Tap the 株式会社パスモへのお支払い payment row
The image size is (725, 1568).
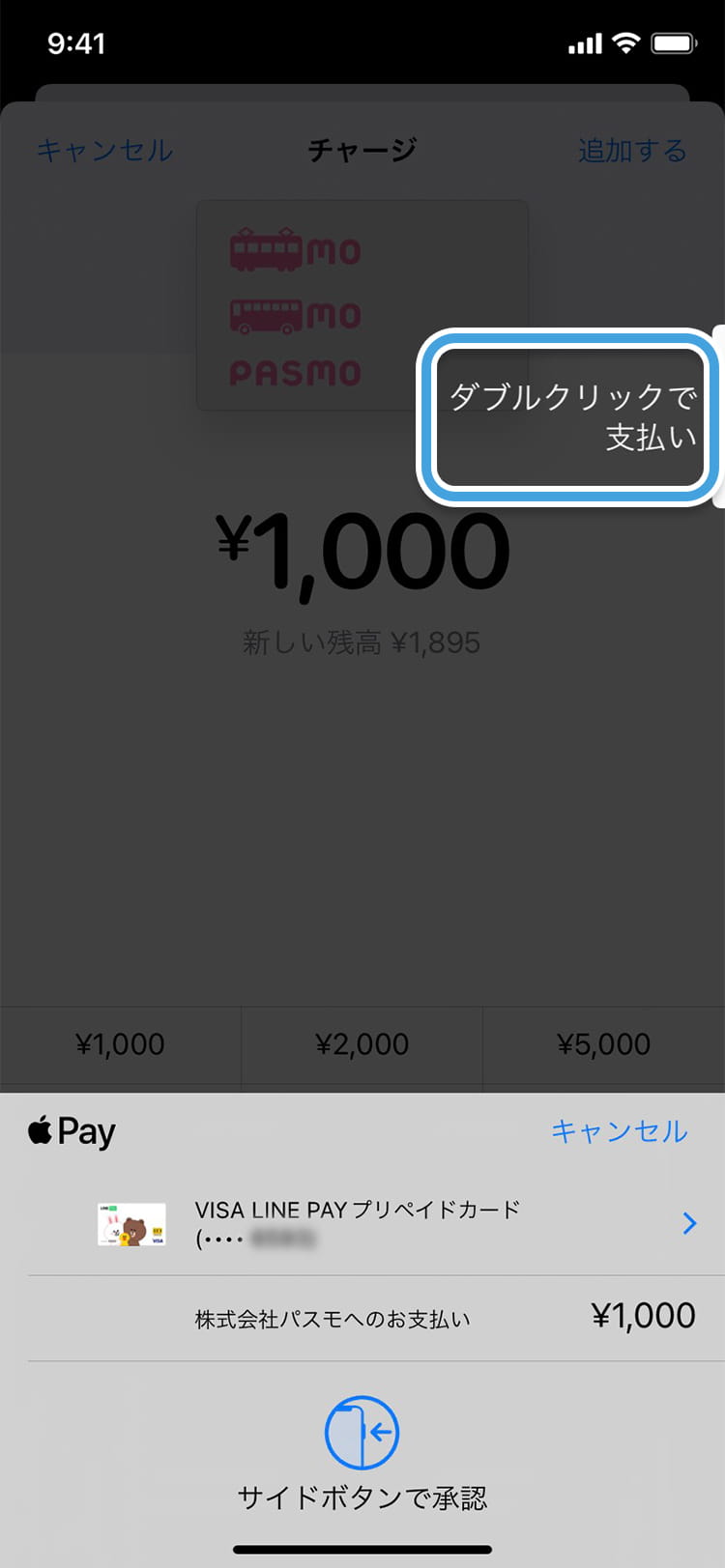362,1317
